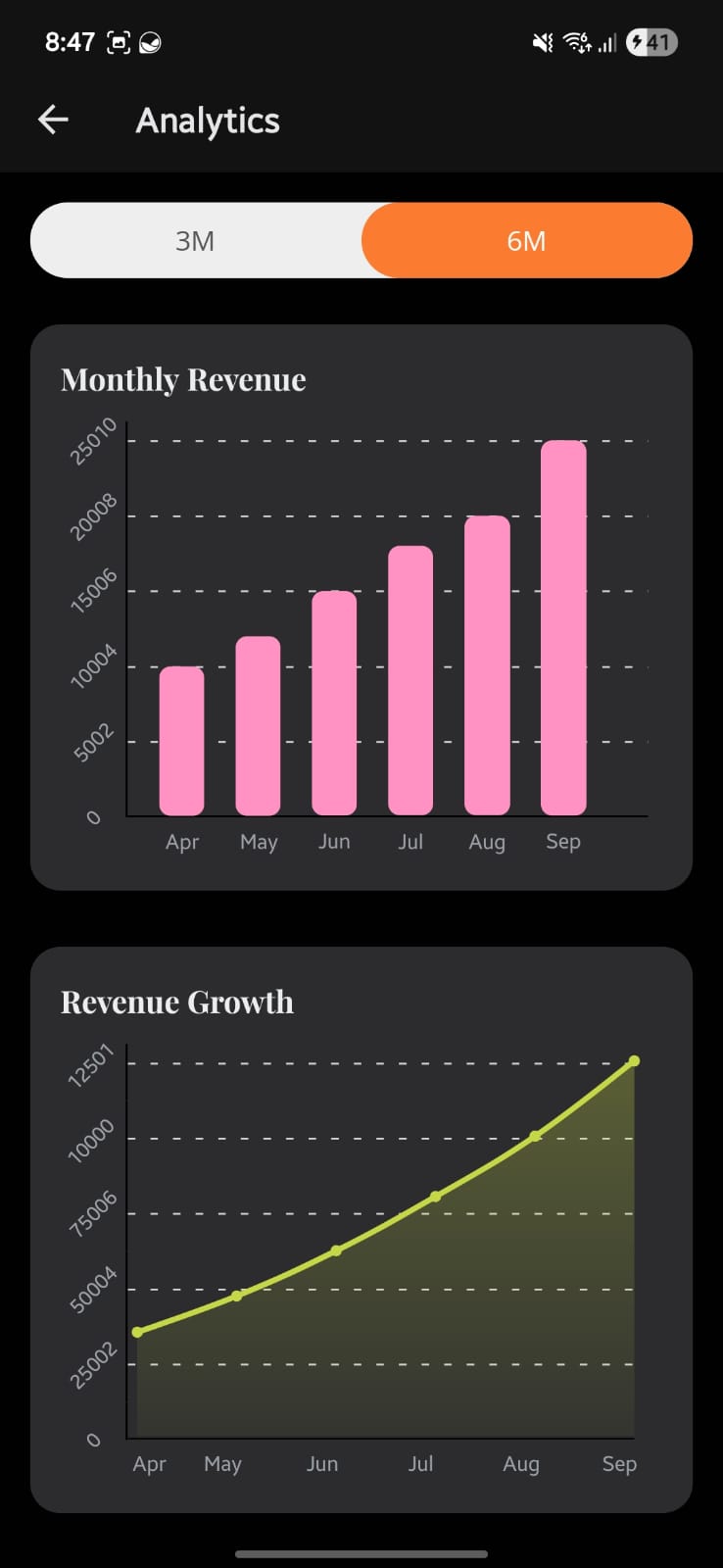Go back from the Analytics screen

[53, 121]
